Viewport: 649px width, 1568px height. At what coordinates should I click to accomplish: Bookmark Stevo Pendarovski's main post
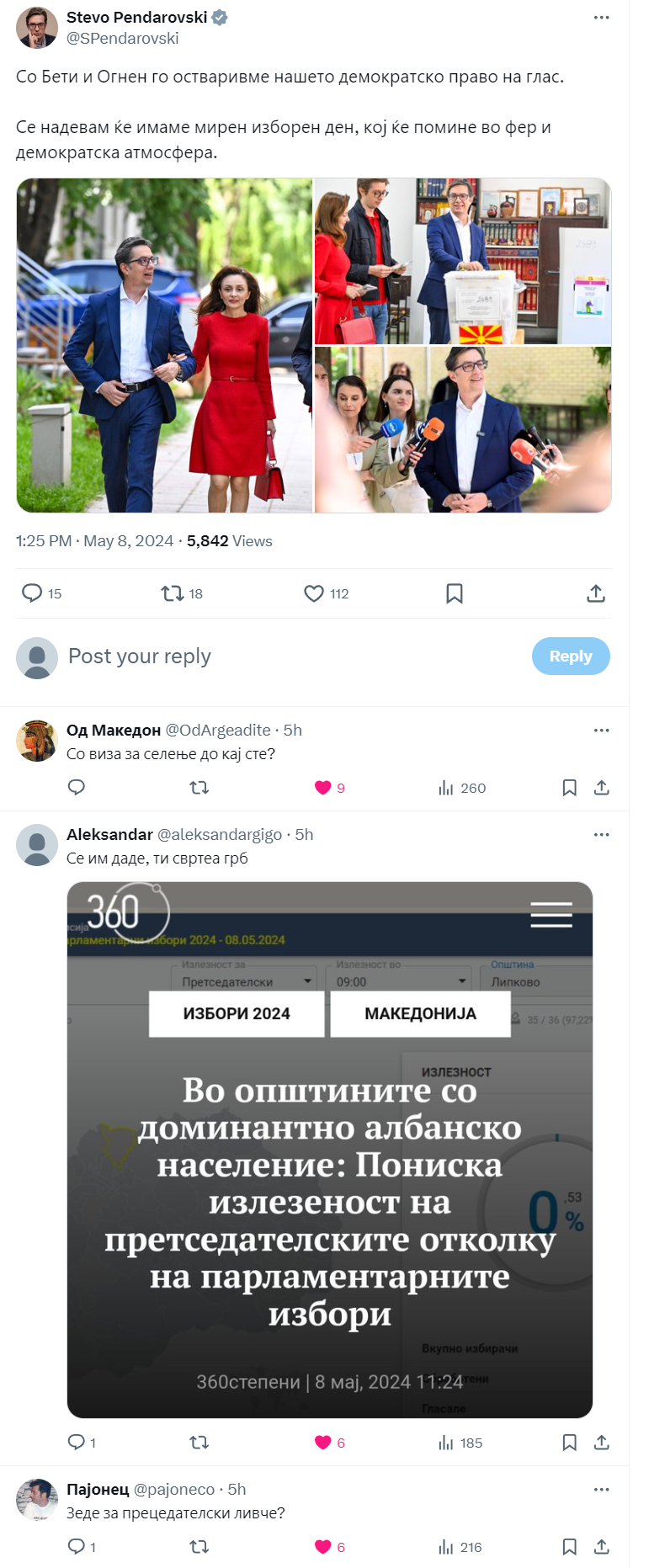coord(455,593)
